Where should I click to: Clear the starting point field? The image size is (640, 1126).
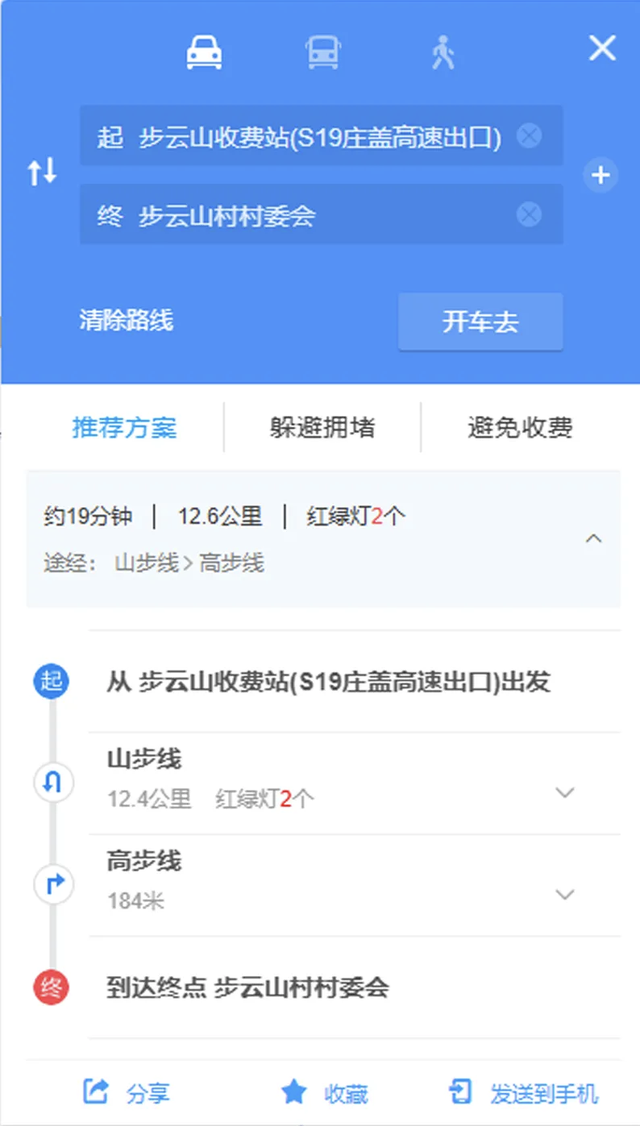click(529, 135)
